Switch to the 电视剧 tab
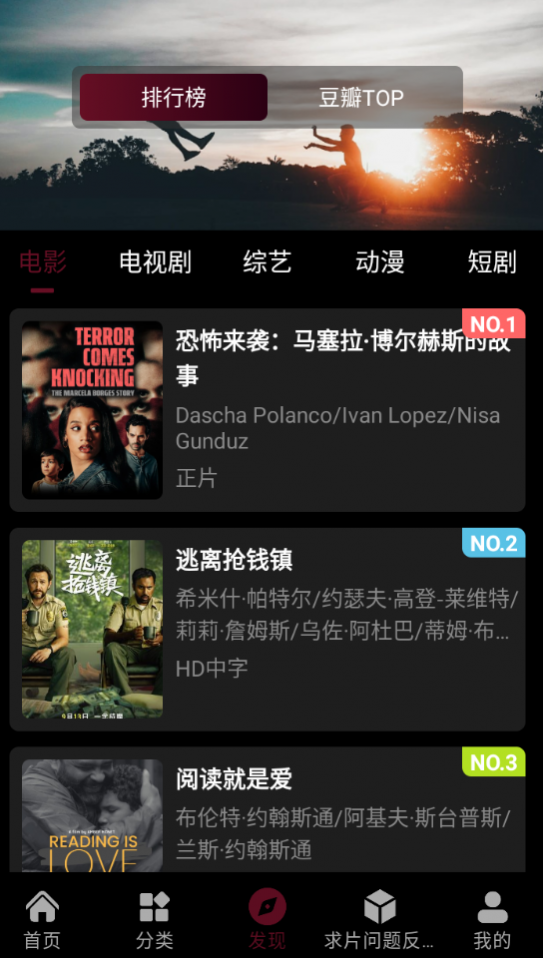The height and width of the screenshot is (958, 543). pos(155,262)
